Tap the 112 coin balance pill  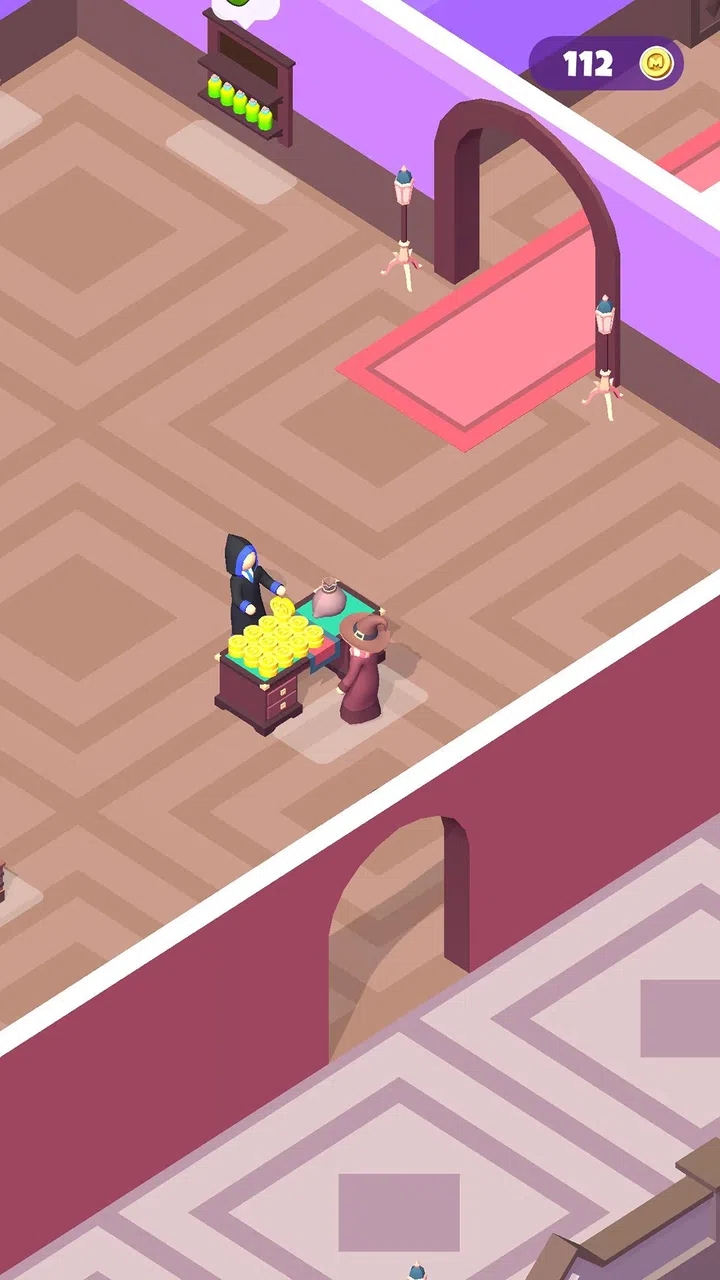[607, 64]
